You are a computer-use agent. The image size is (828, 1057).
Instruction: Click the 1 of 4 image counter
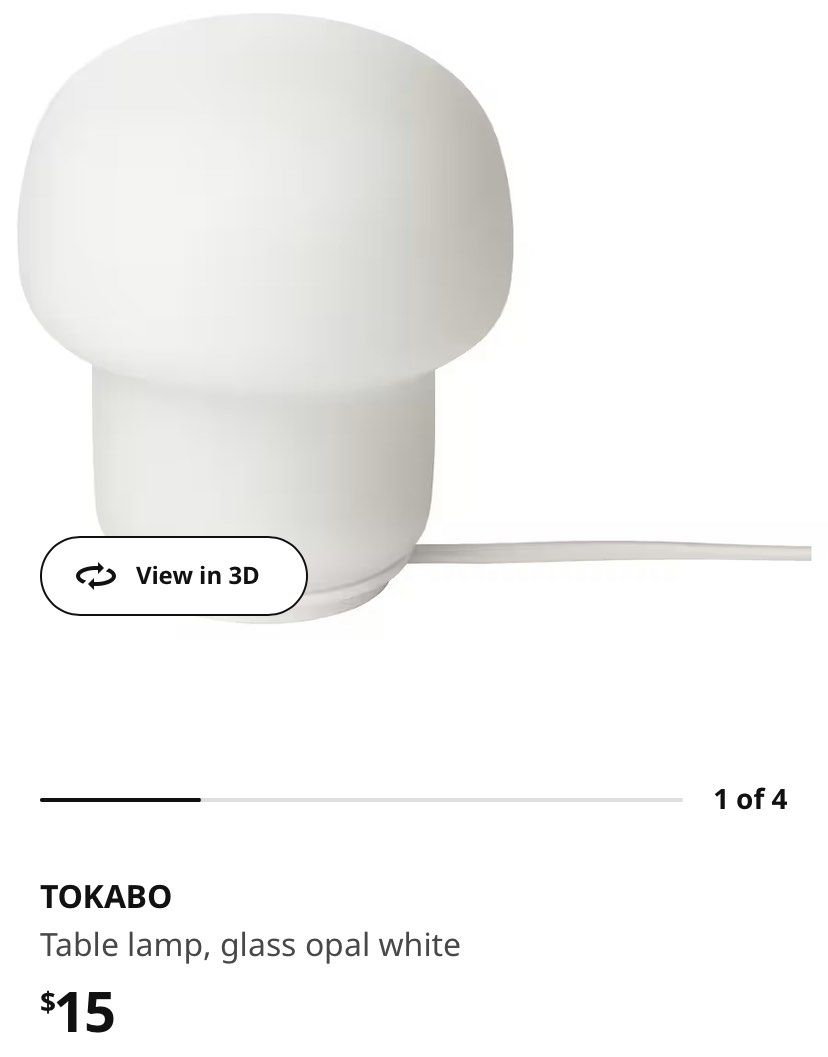[x=750, y=800]
